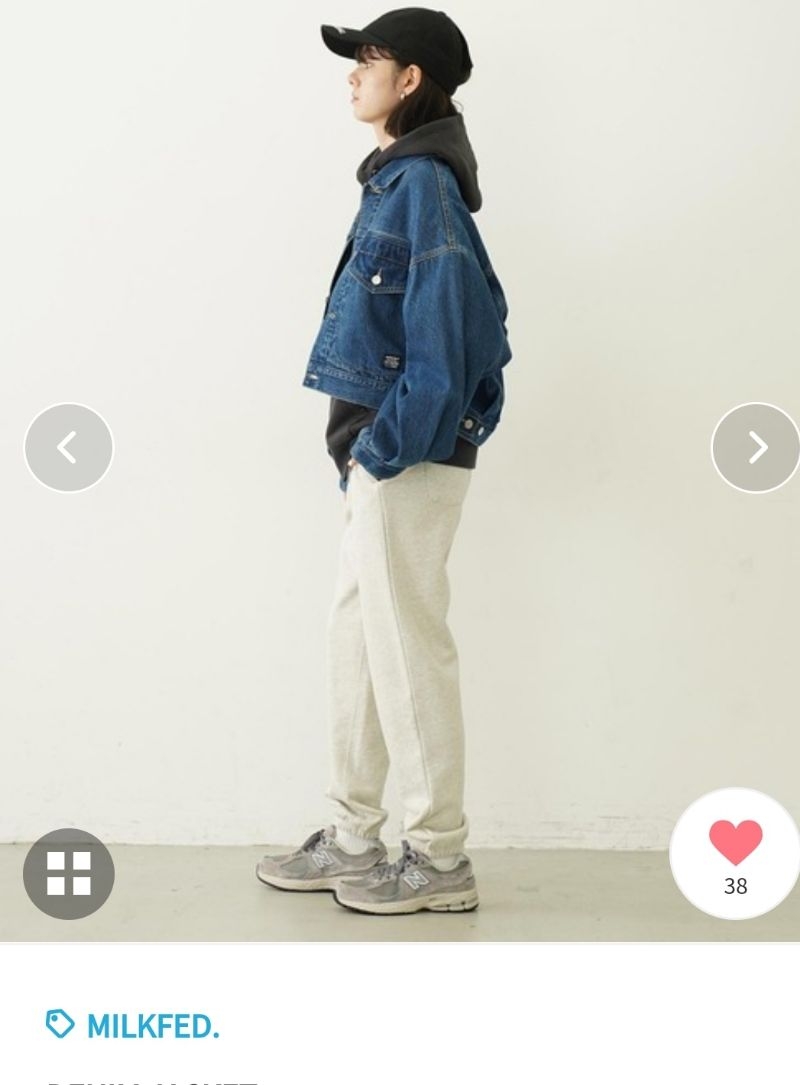Open the image grid view
This screenshot has width=800, height=1085.
tap(68, 873)
